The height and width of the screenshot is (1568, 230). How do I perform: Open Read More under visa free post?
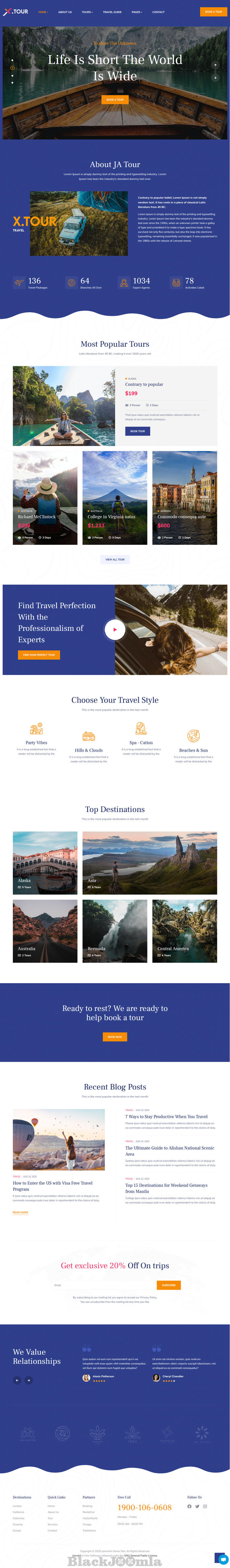pos(20,1212)
